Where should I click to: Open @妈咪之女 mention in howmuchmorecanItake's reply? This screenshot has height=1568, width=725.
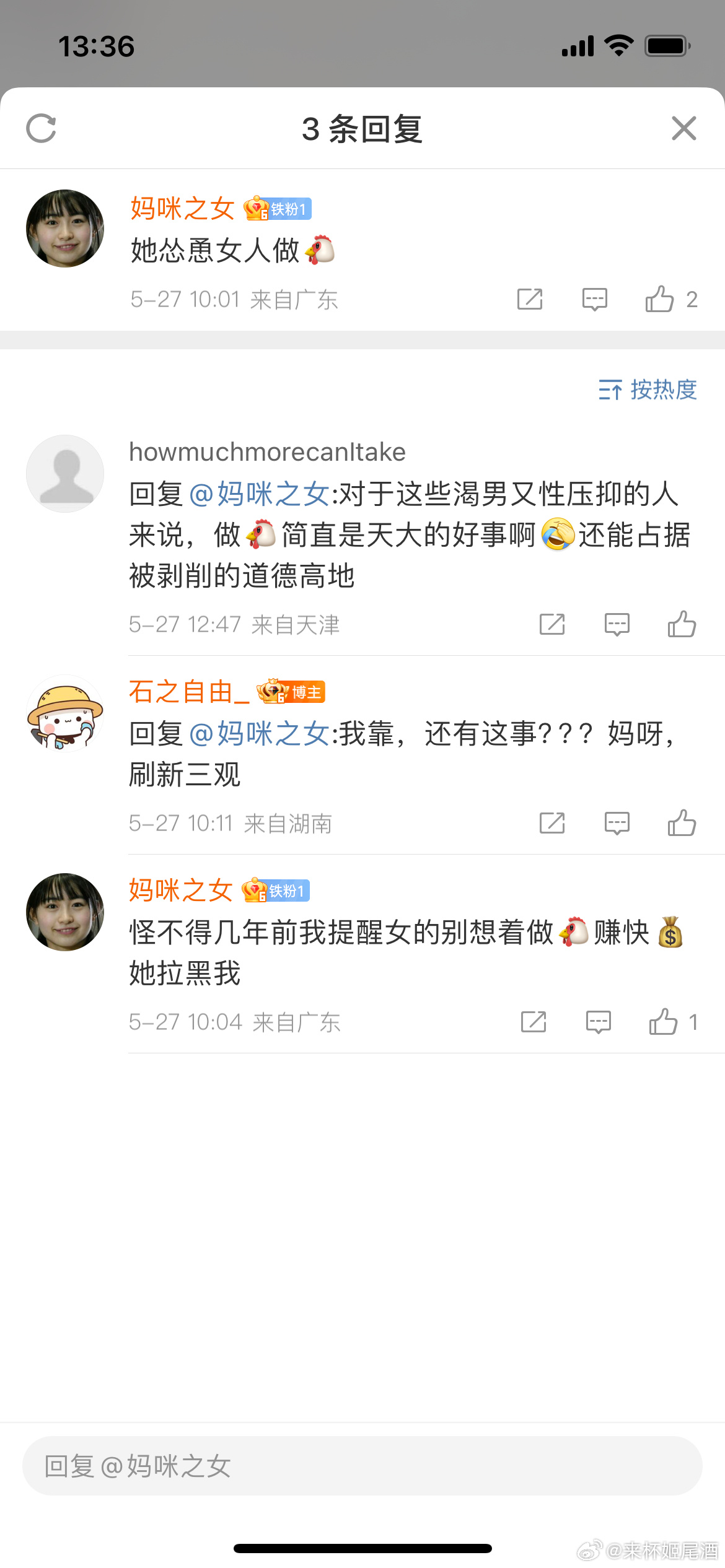pos(259,494)
